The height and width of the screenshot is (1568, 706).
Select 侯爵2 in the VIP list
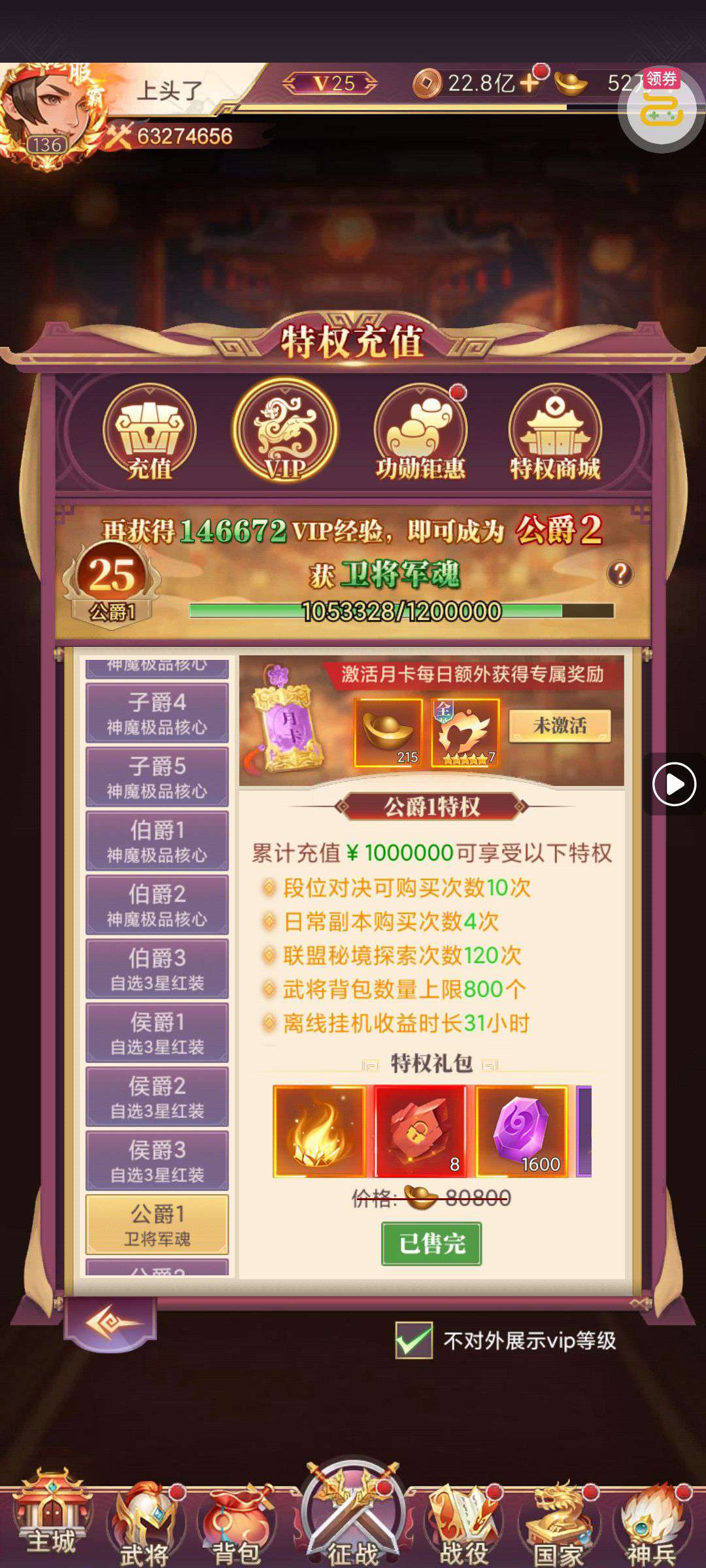point(157,1097)
